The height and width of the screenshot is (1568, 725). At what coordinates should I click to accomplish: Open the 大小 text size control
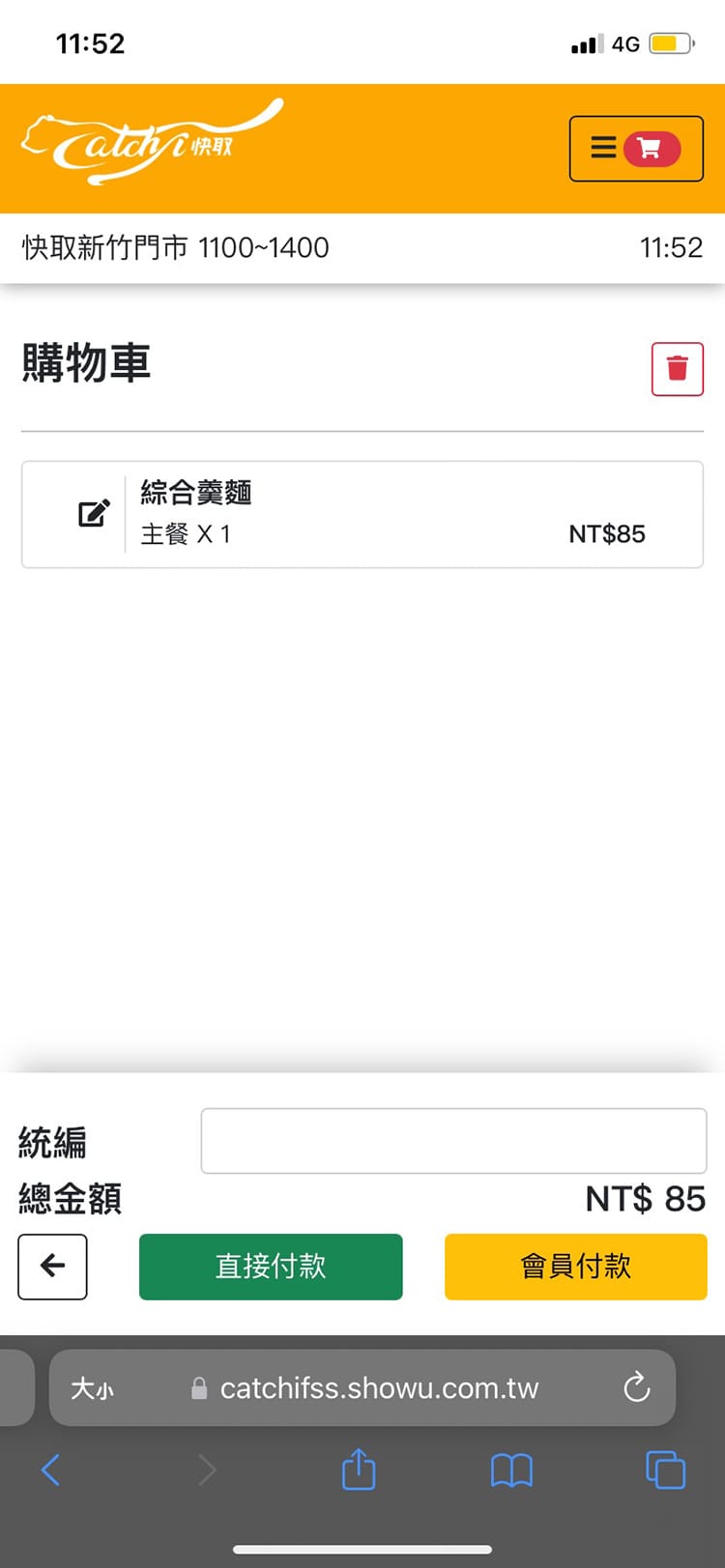pos(92,1388)
